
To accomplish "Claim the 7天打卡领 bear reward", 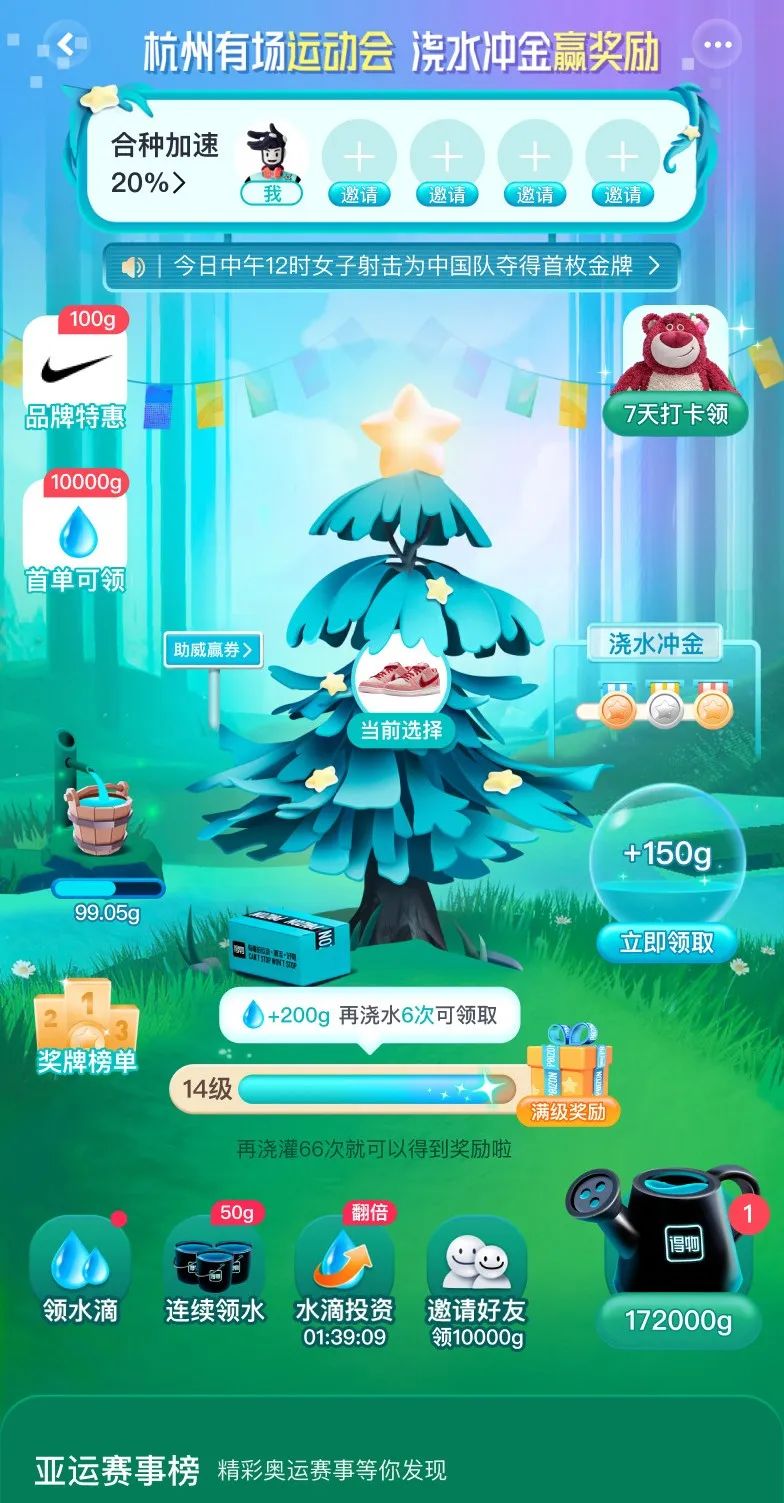I will (x=675, y=369).
